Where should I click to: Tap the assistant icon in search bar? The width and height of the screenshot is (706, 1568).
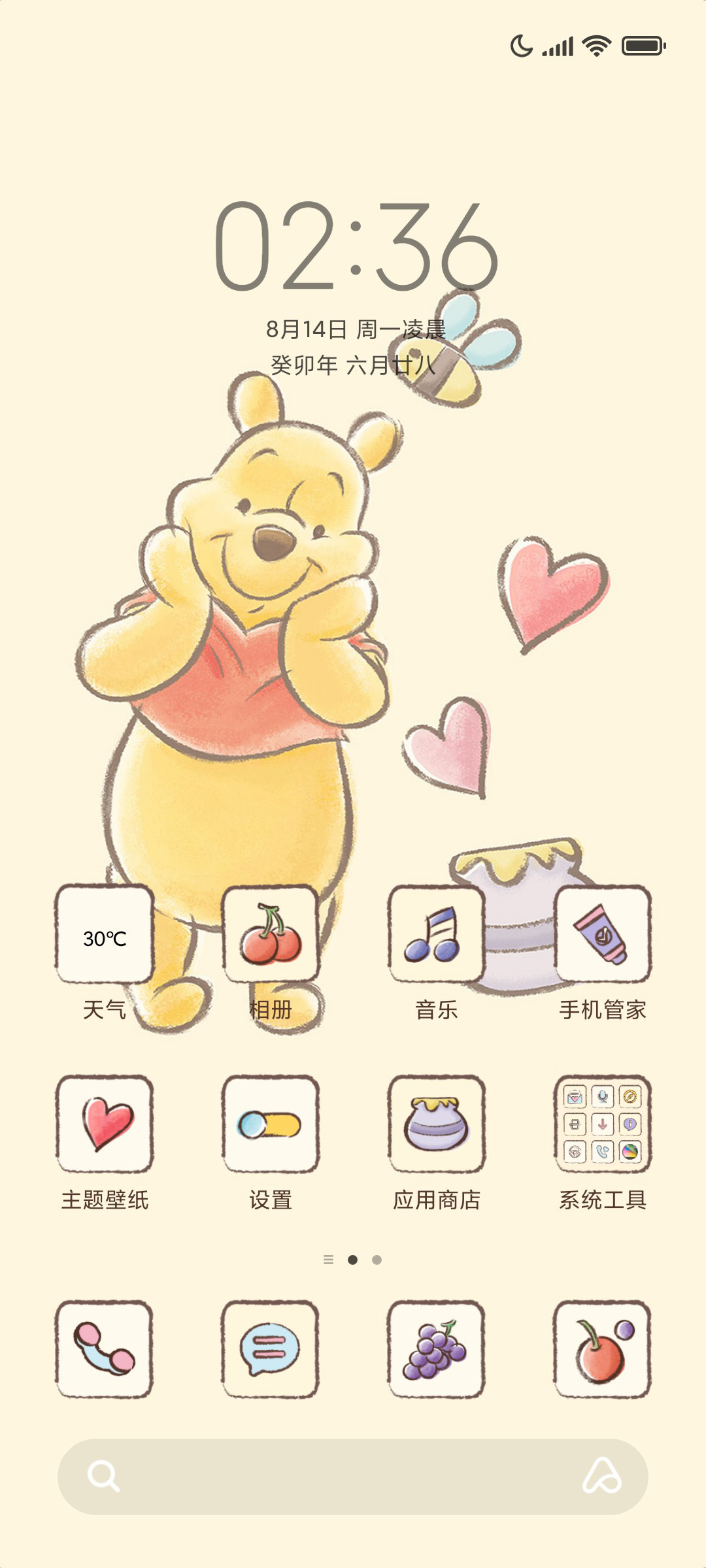pos(602,1476)
